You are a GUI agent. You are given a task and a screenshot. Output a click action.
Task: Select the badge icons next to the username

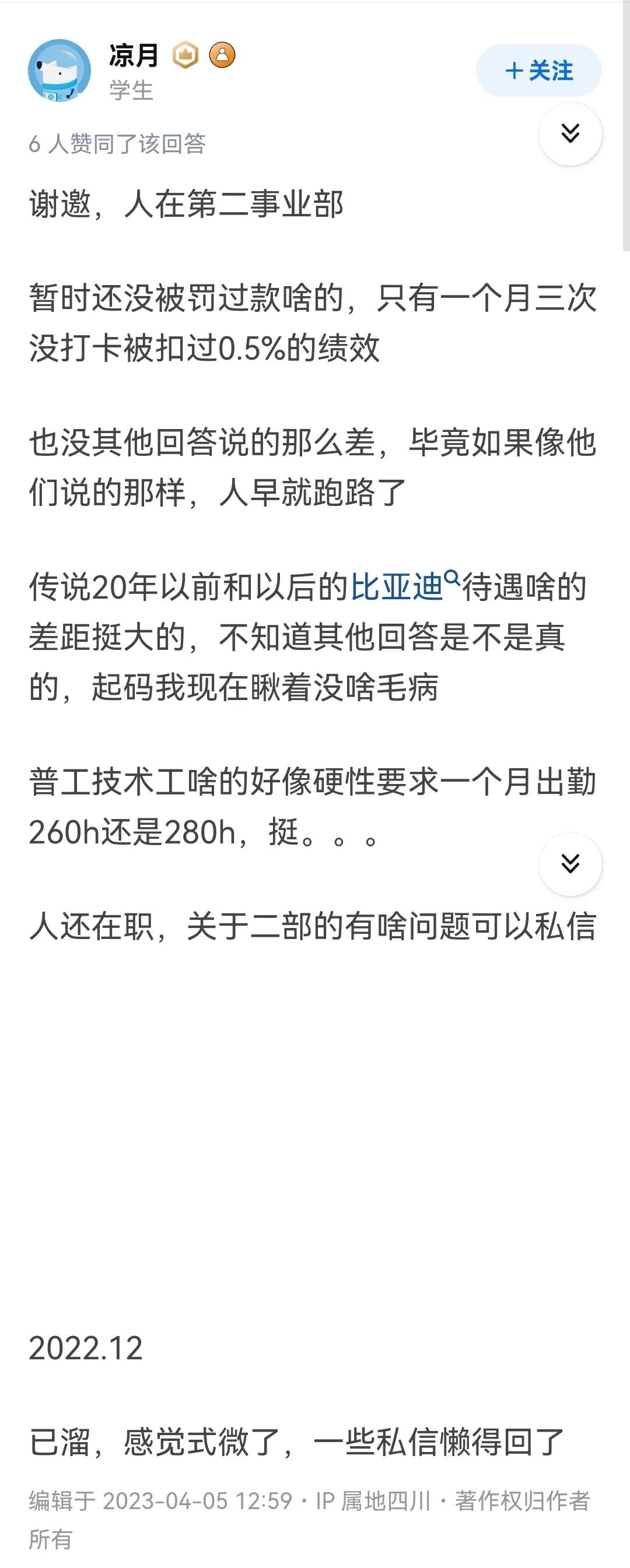click(205, 55)
